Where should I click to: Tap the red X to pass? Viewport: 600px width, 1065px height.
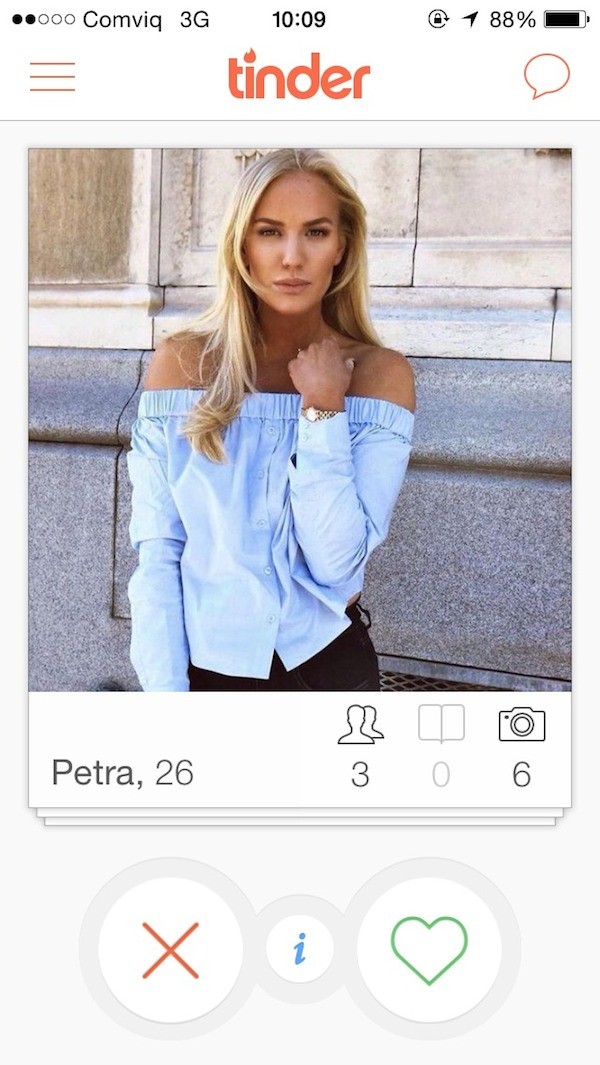(x=171, y=949)
